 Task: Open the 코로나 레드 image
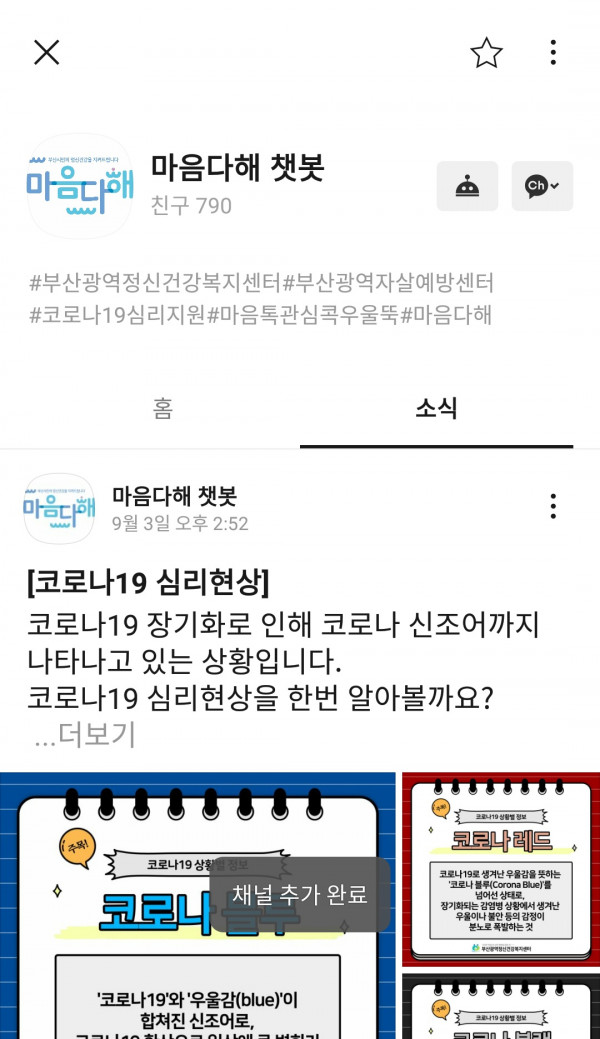click(x=500, y=868)
